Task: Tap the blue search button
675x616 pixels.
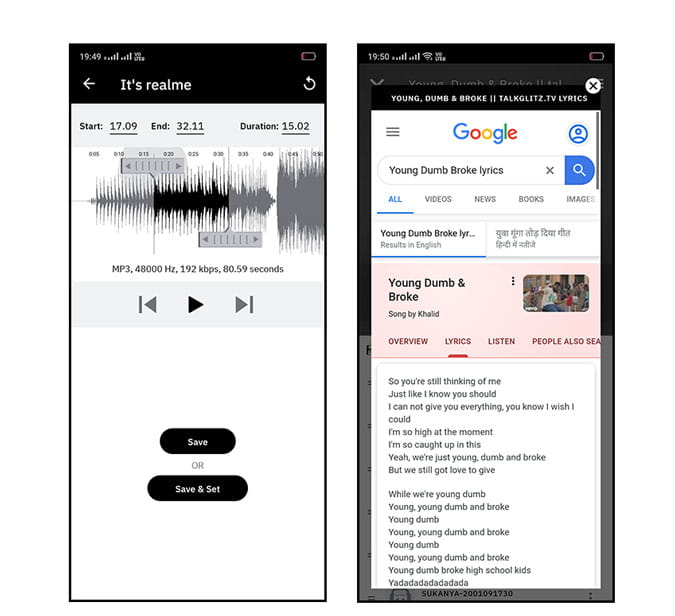Action: [x=579, y=170]
